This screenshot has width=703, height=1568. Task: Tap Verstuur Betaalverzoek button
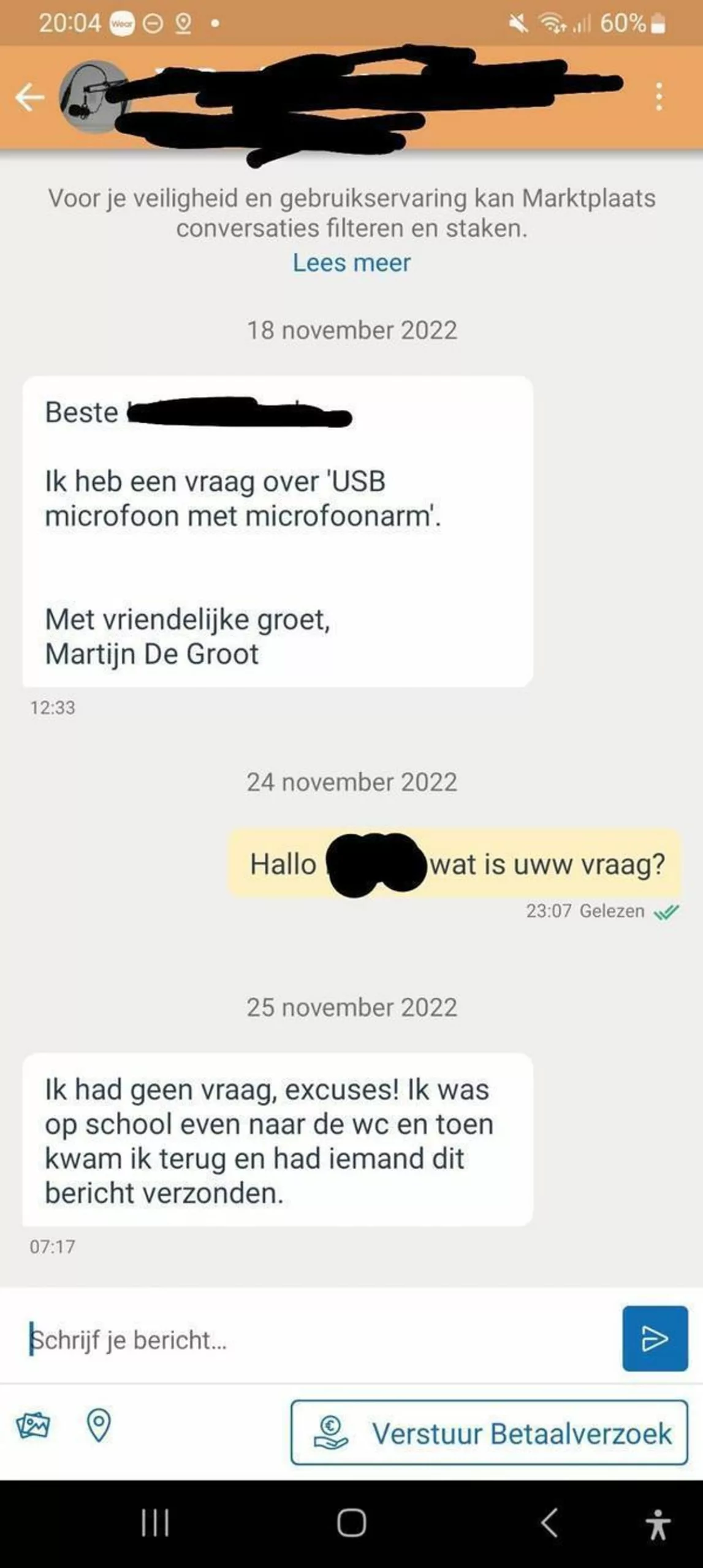point(488,1433)
